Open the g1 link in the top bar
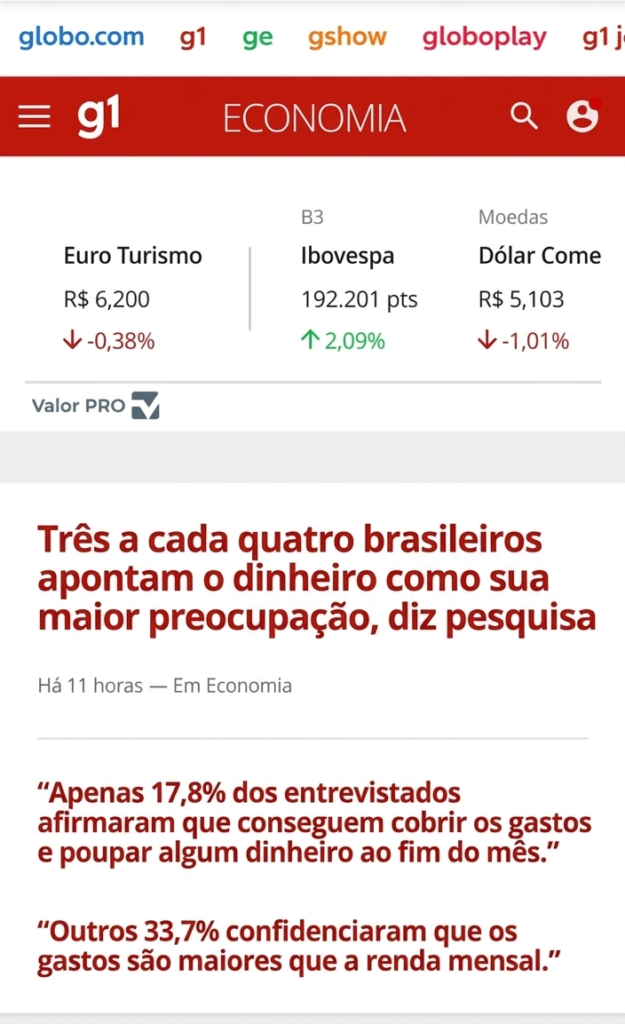The width and height of the screenshot is (625, 1024). coord(193,38)
